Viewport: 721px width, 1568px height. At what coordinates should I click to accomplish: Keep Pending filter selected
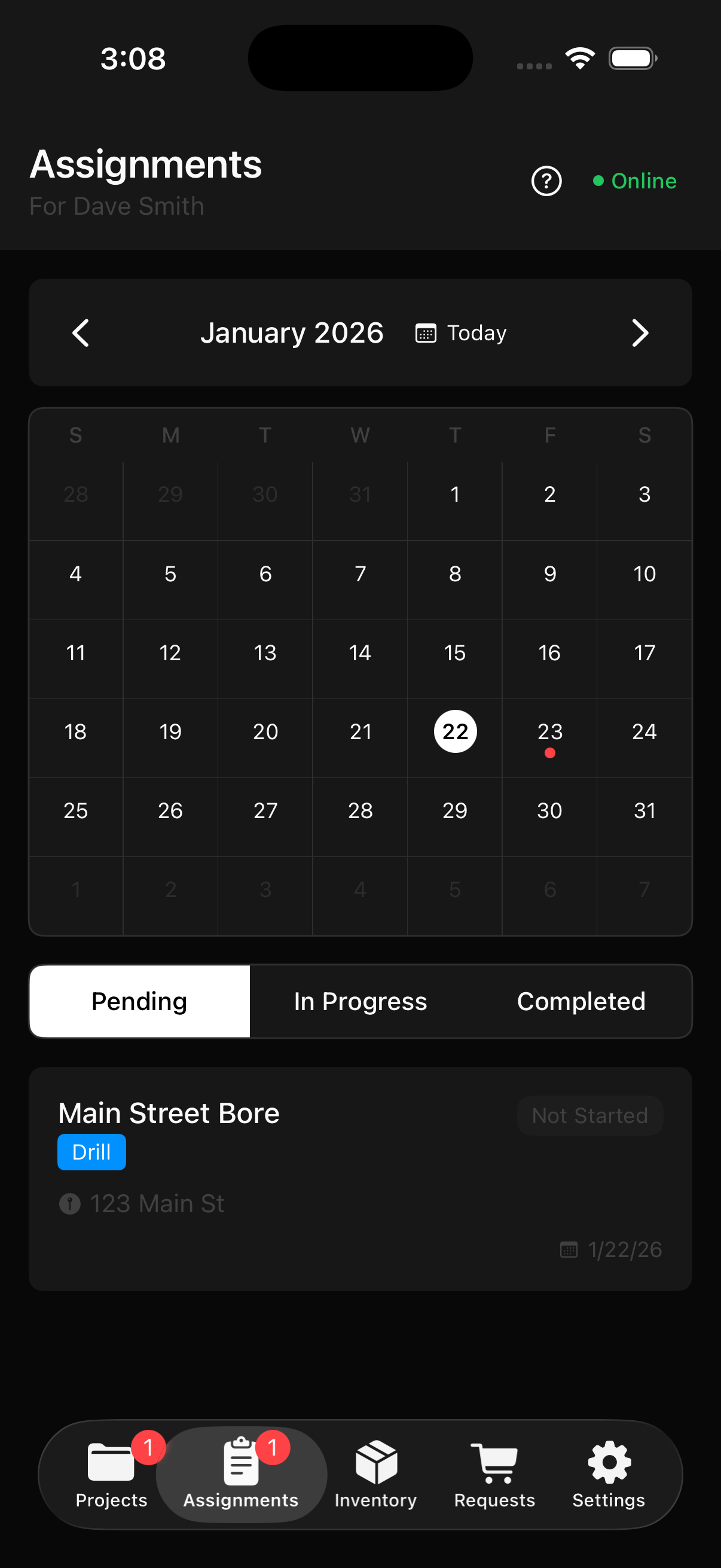pos(139,1000)
